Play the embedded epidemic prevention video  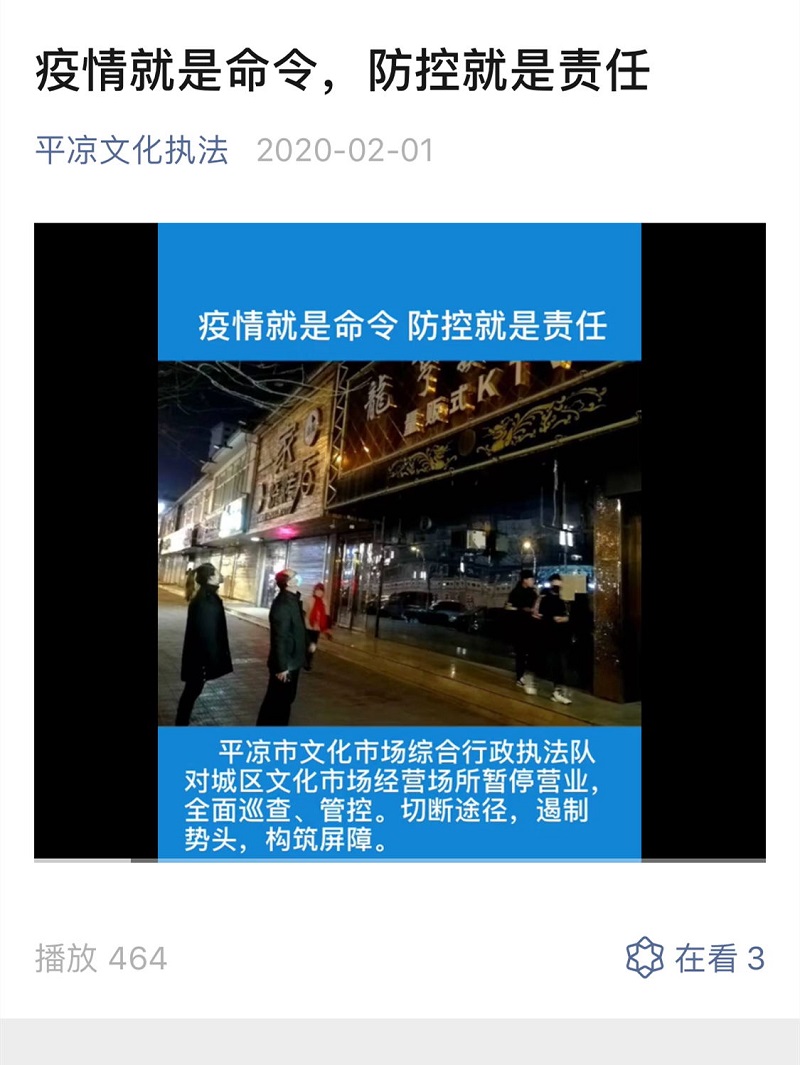pos(399,541)
